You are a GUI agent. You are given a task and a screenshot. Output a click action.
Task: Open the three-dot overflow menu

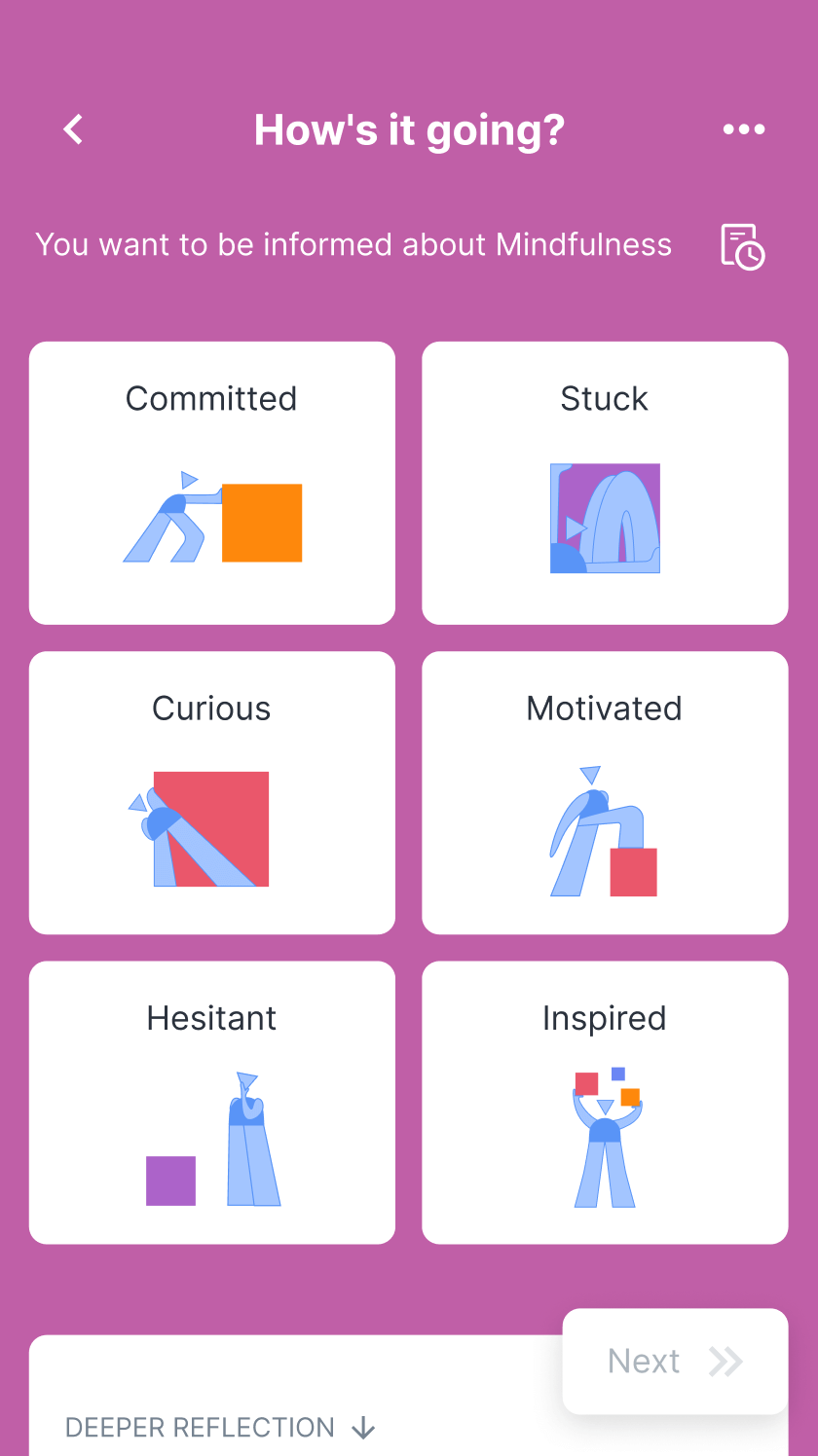[744, 129]
